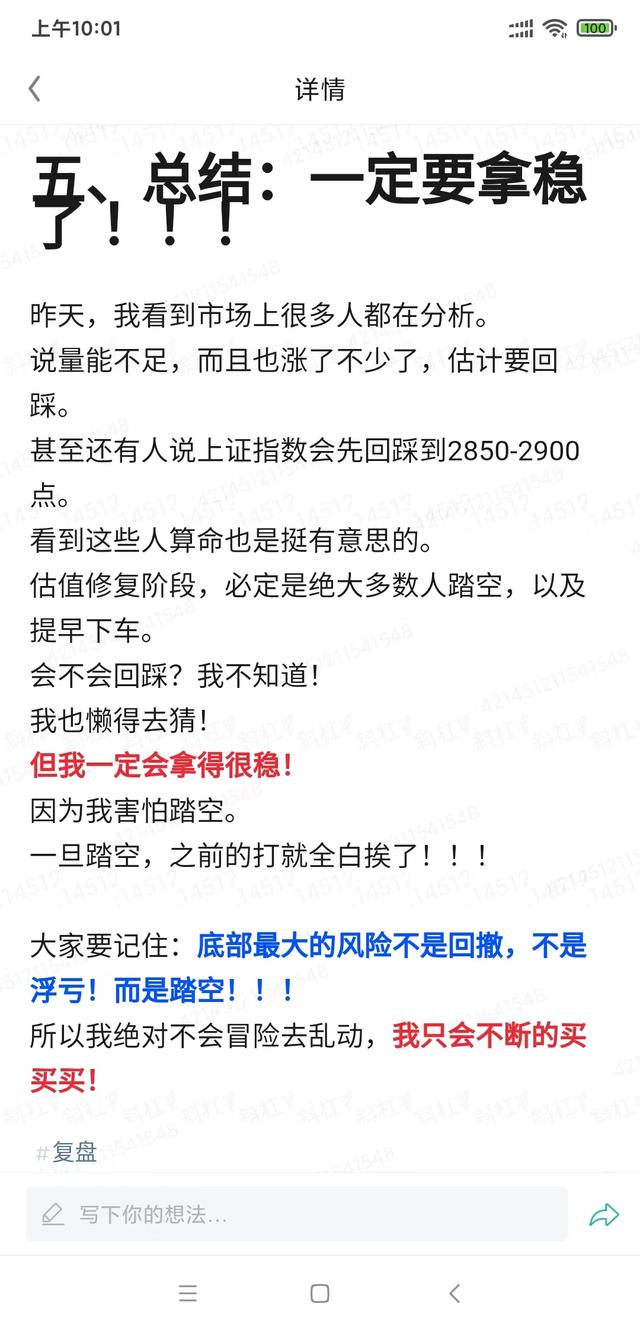Screen dimensions: 640x1332
Task: Open recent apps from the navigation bar
Action: (188, 1293)
